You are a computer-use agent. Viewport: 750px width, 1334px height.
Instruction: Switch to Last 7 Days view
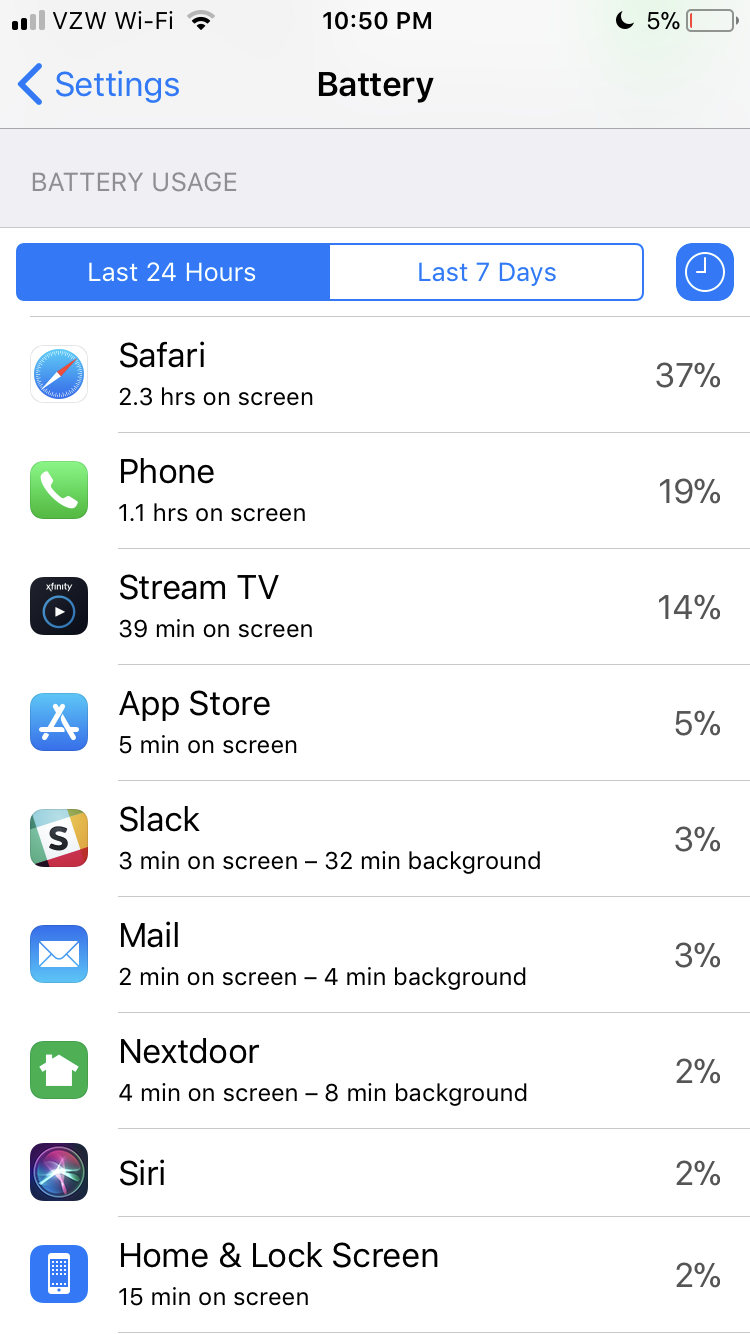point(486,272)
